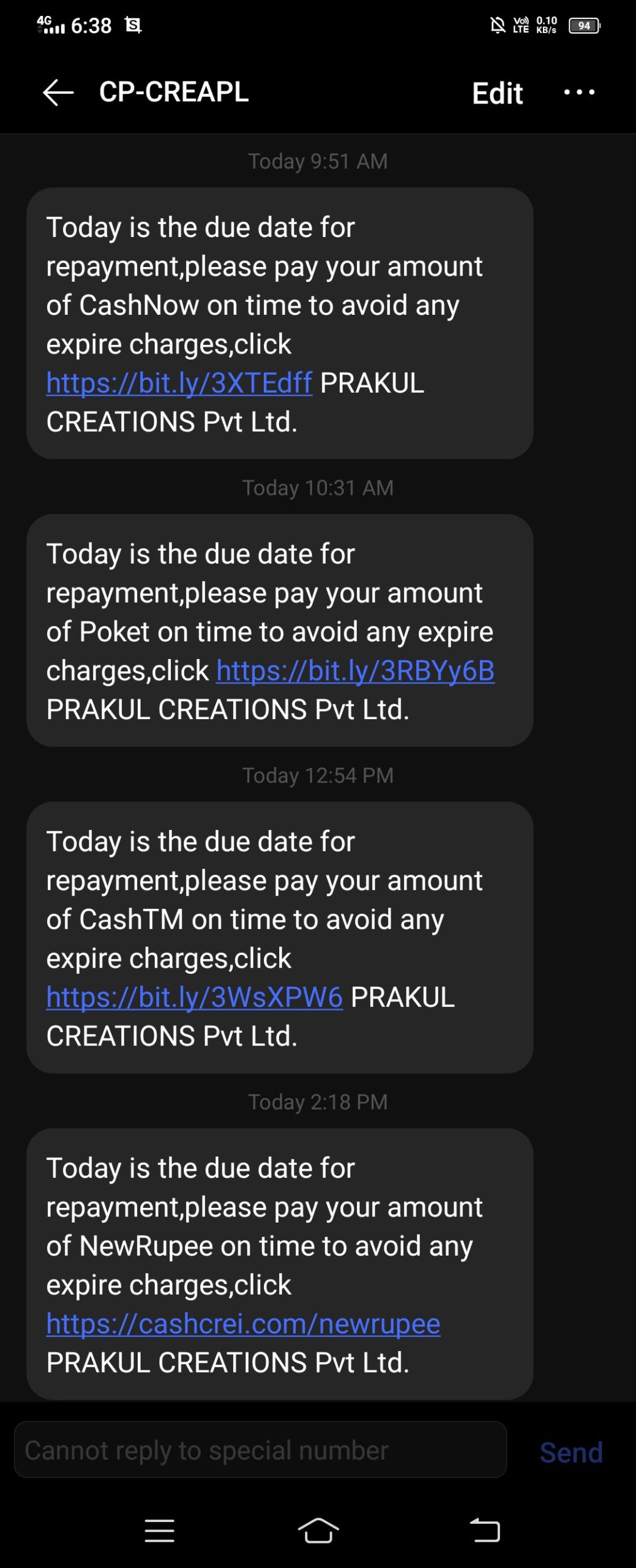
Task: Open the bit.ly/3XTEdff link for CashNow
Action: click(179, 383)
